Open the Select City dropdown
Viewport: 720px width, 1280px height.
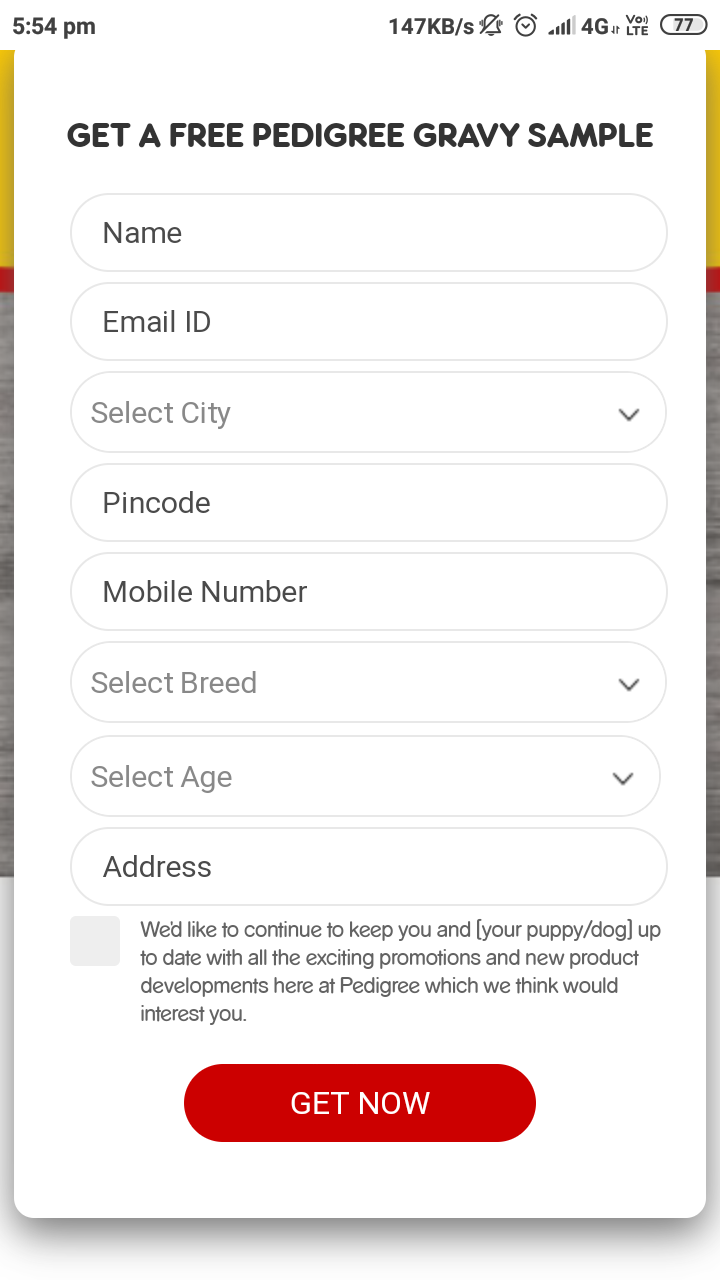368,412
